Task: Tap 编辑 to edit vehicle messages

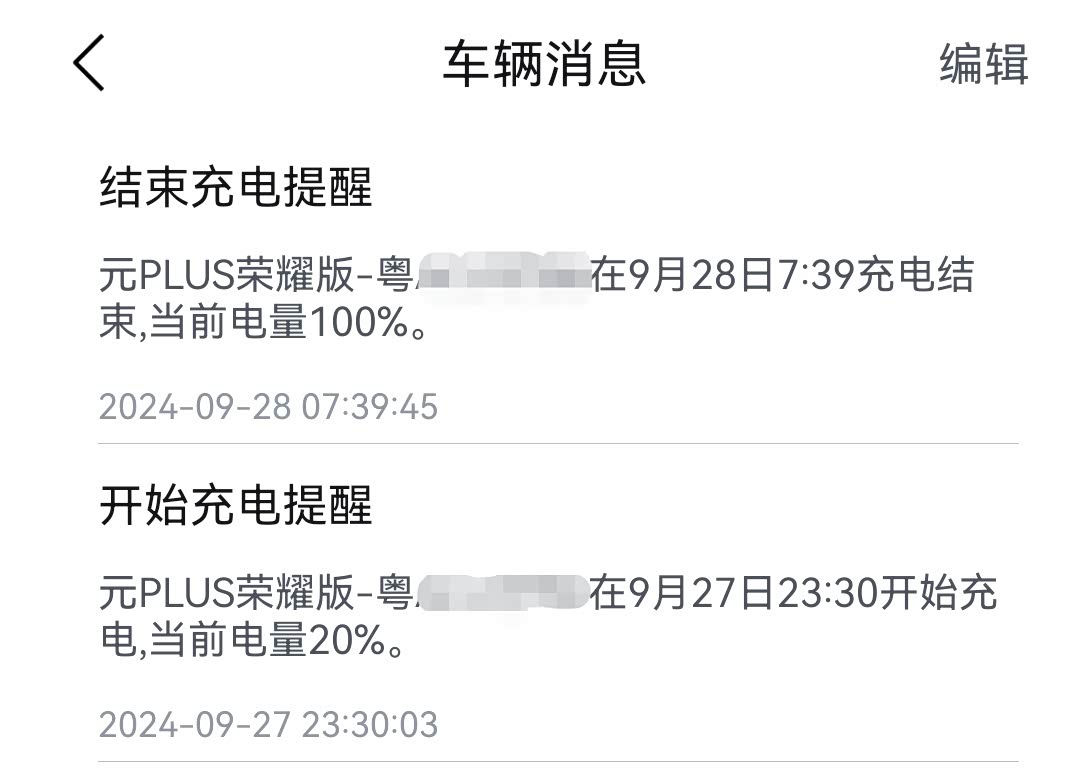Action: point(983,64)
